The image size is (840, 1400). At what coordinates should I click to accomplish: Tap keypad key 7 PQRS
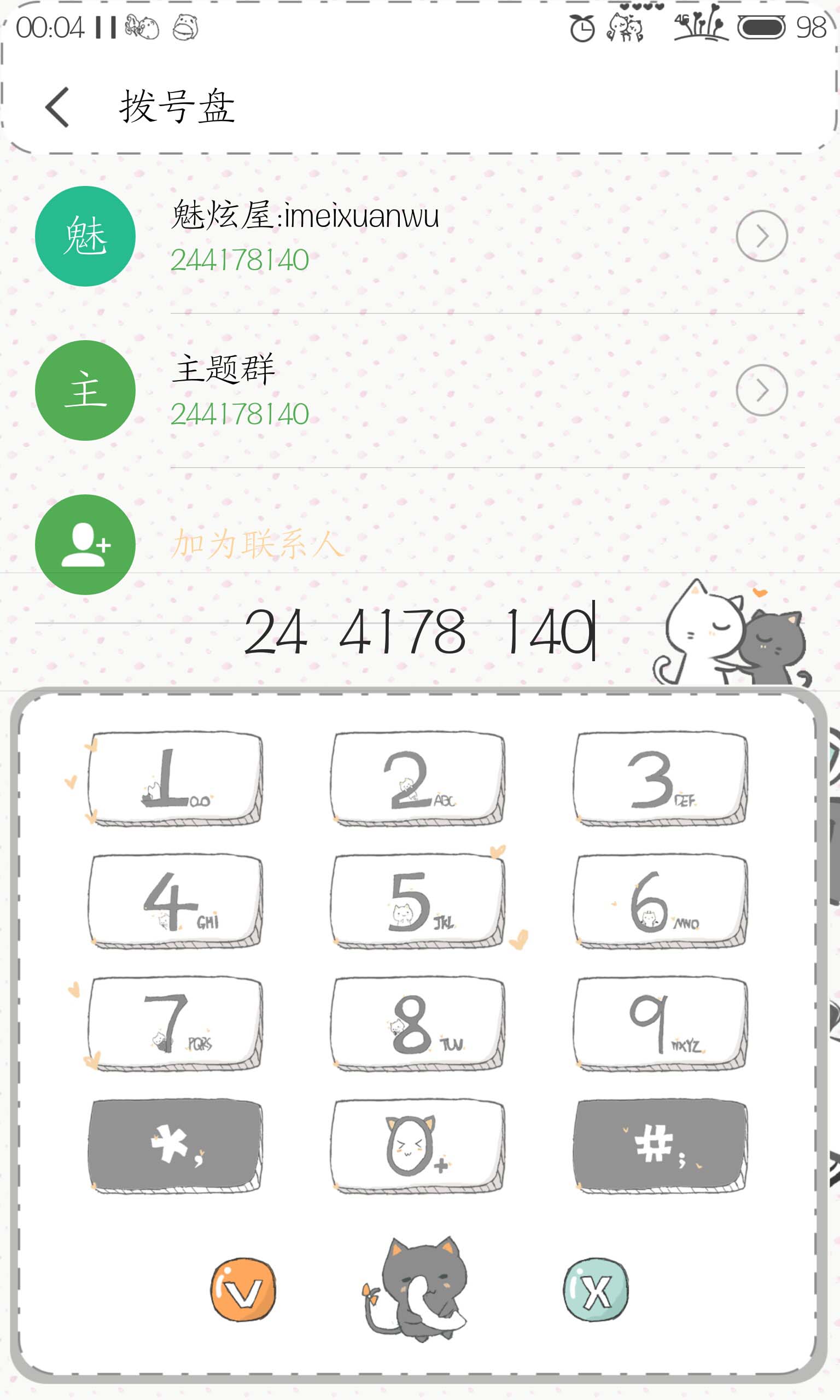(x=175, y=1023)
